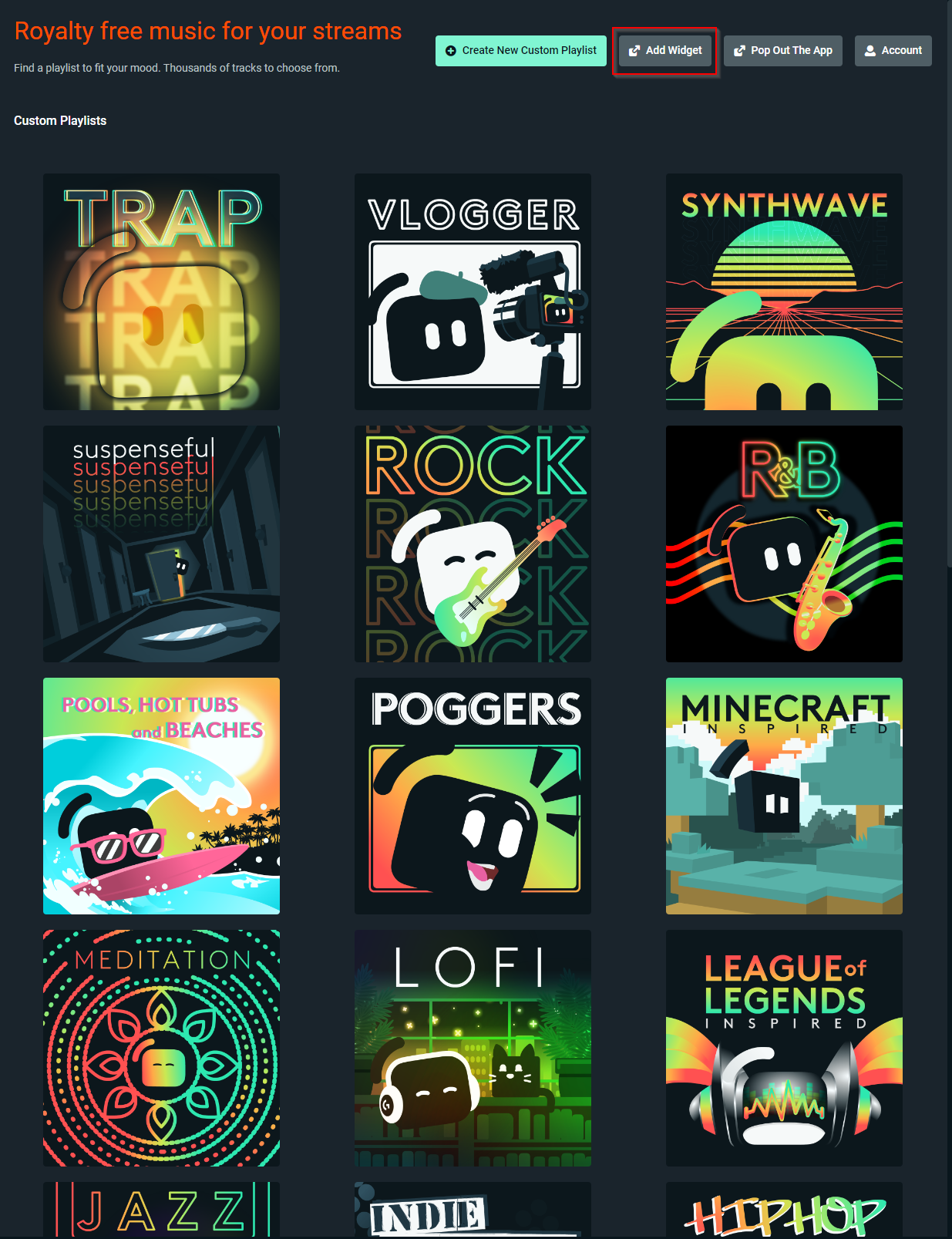
Task: Click the person icon on the Account button
Action: tap(870, 50)
